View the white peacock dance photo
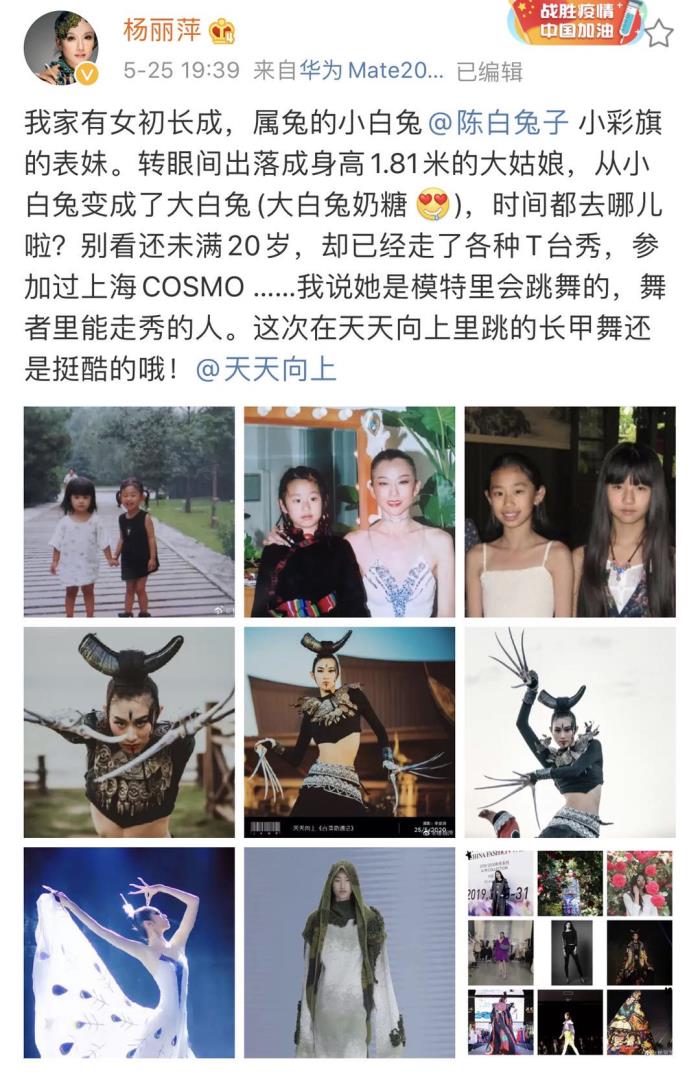Image resolution: width=700 pixels, height=1072 pixels. tap(129, 952)
